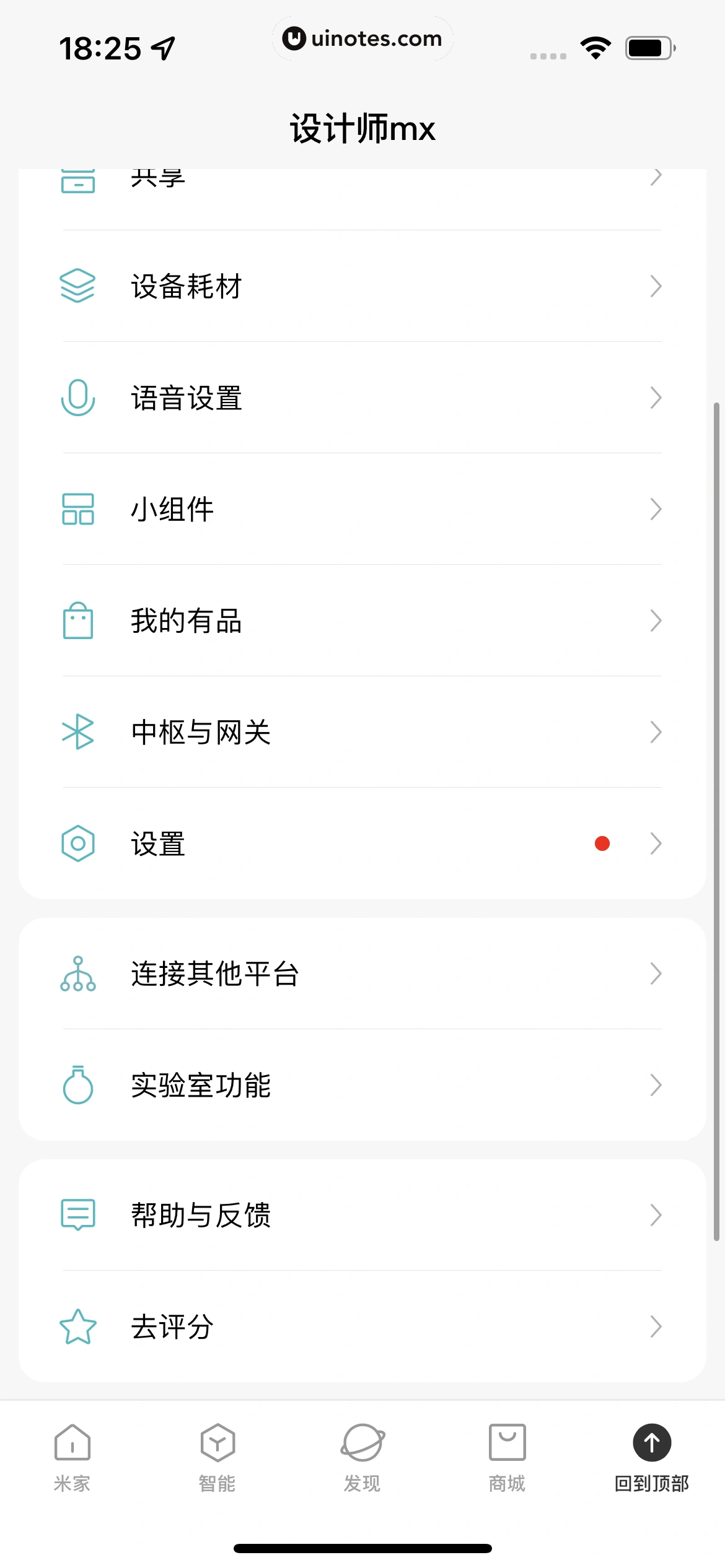Open the partially visible 共享 row
The width and height of the screenshot is (725, 1568).
coord(362,181)
